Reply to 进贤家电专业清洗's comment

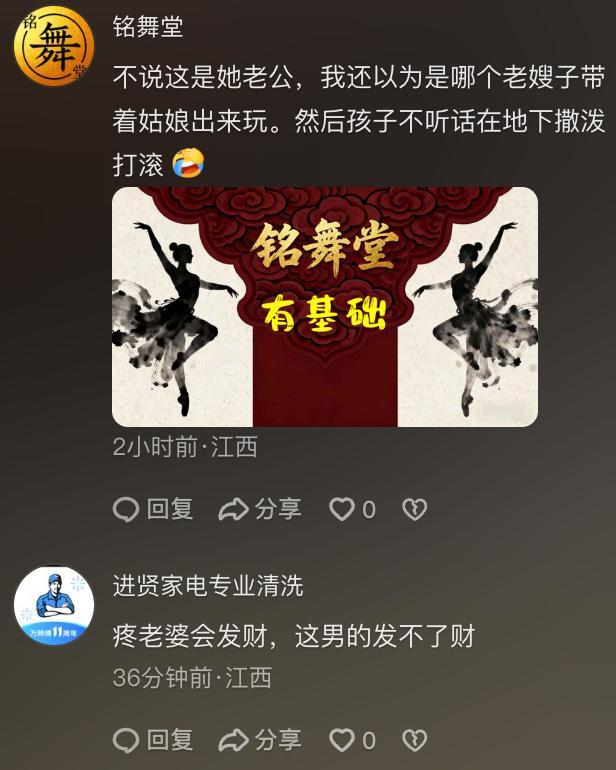tap(153, 740)
